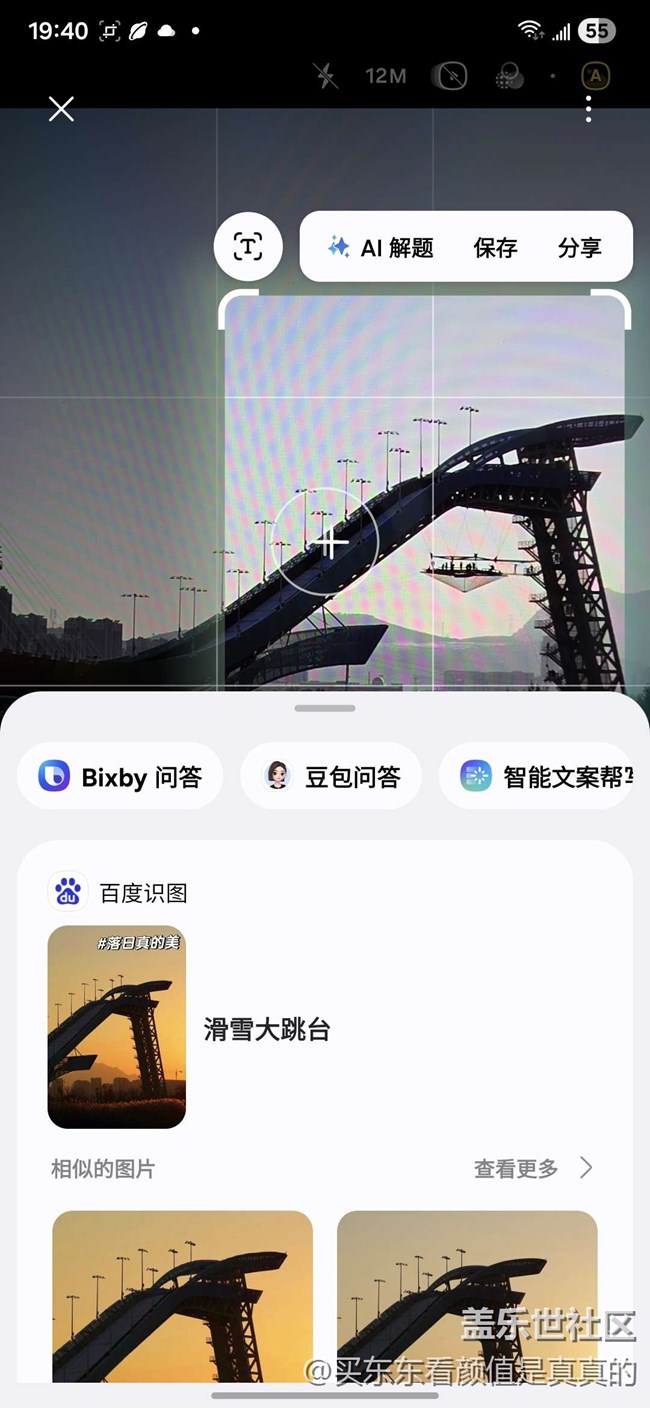Screen dimensions: 650x1408
Task: Open the second similar image
Action: click(x=467, y=1295)
